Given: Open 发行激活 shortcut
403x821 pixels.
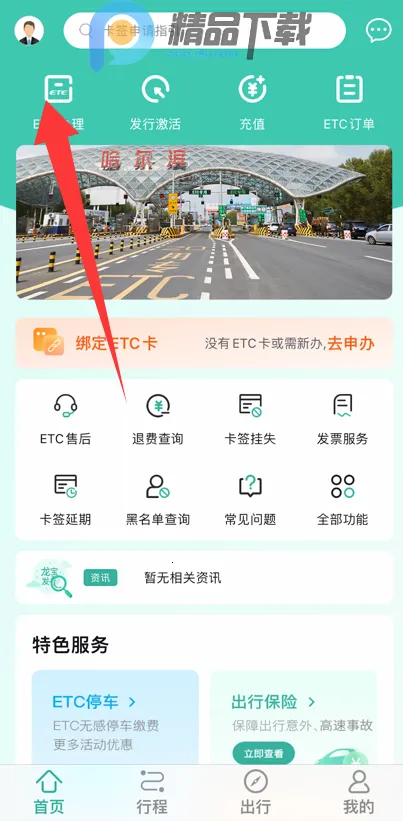Looking at the screenshot, I should pos(155,103).
